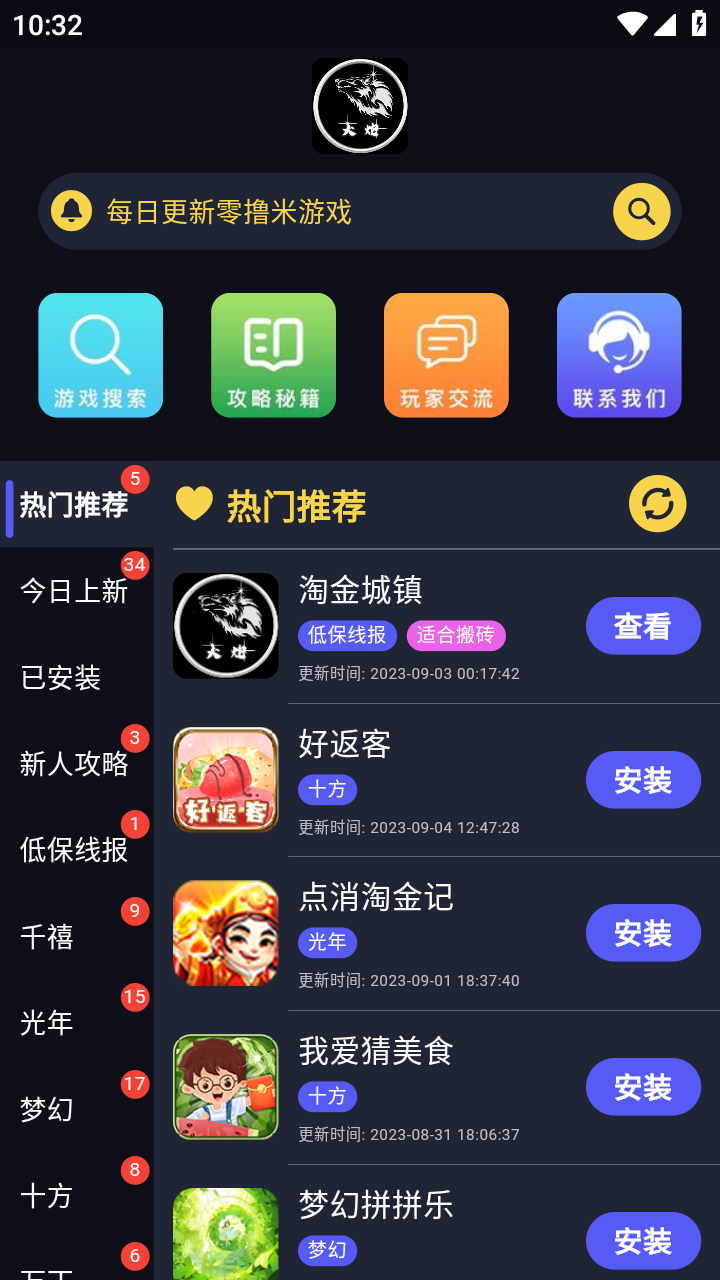Select the 梦幻 category

click(x=47, y=1109)
